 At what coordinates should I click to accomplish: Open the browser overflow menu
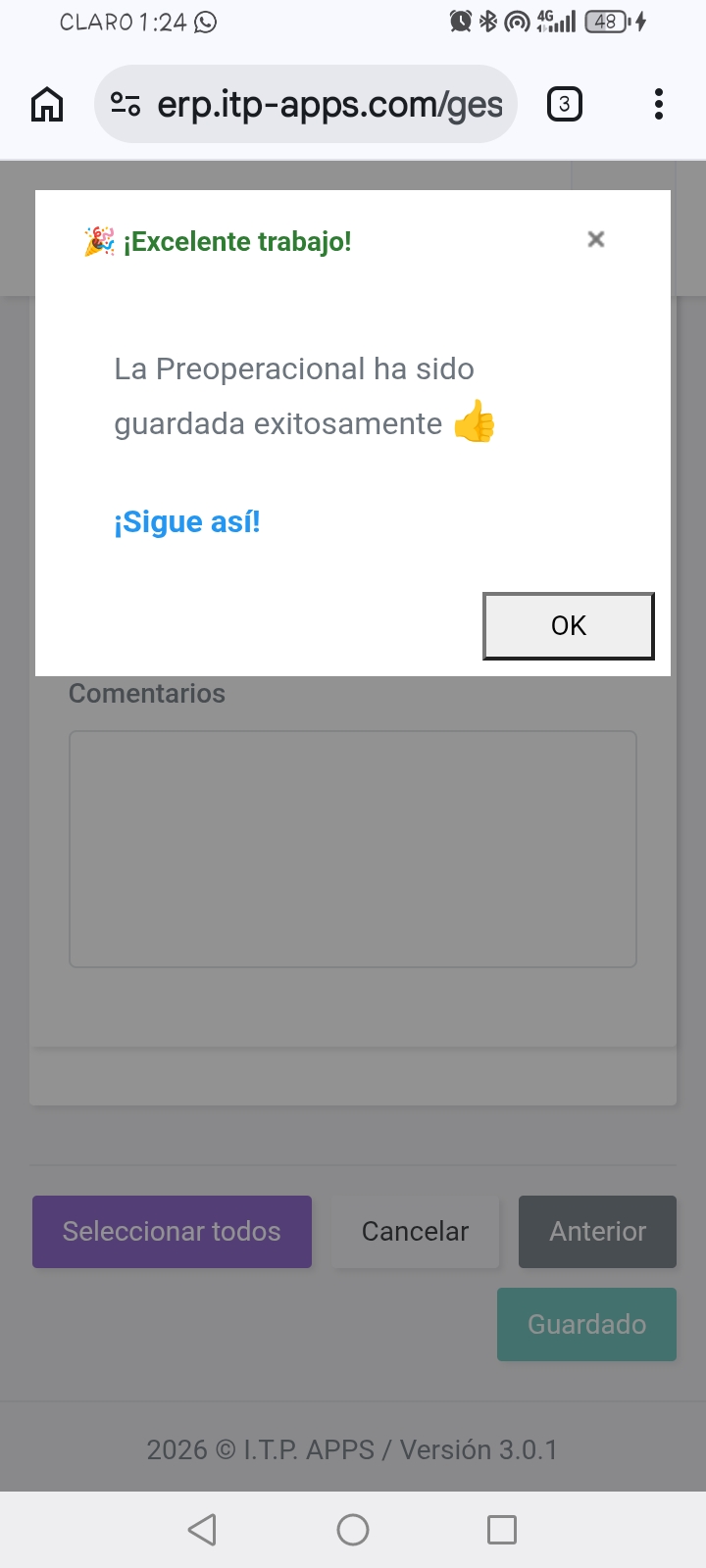pos(658,104)
